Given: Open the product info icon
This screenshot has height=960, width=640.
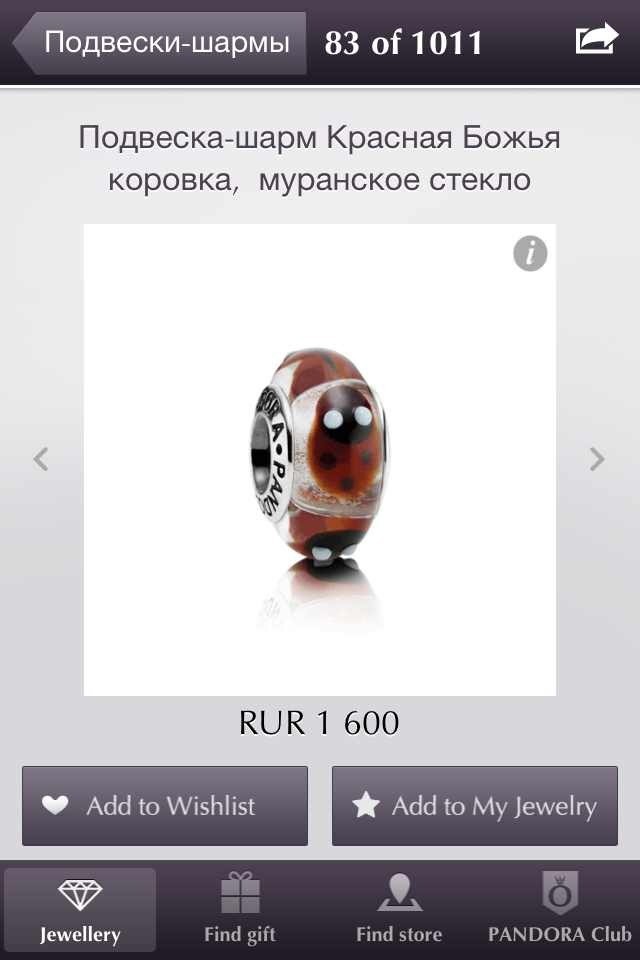Looking at the screenshot, I should (530, 254).
